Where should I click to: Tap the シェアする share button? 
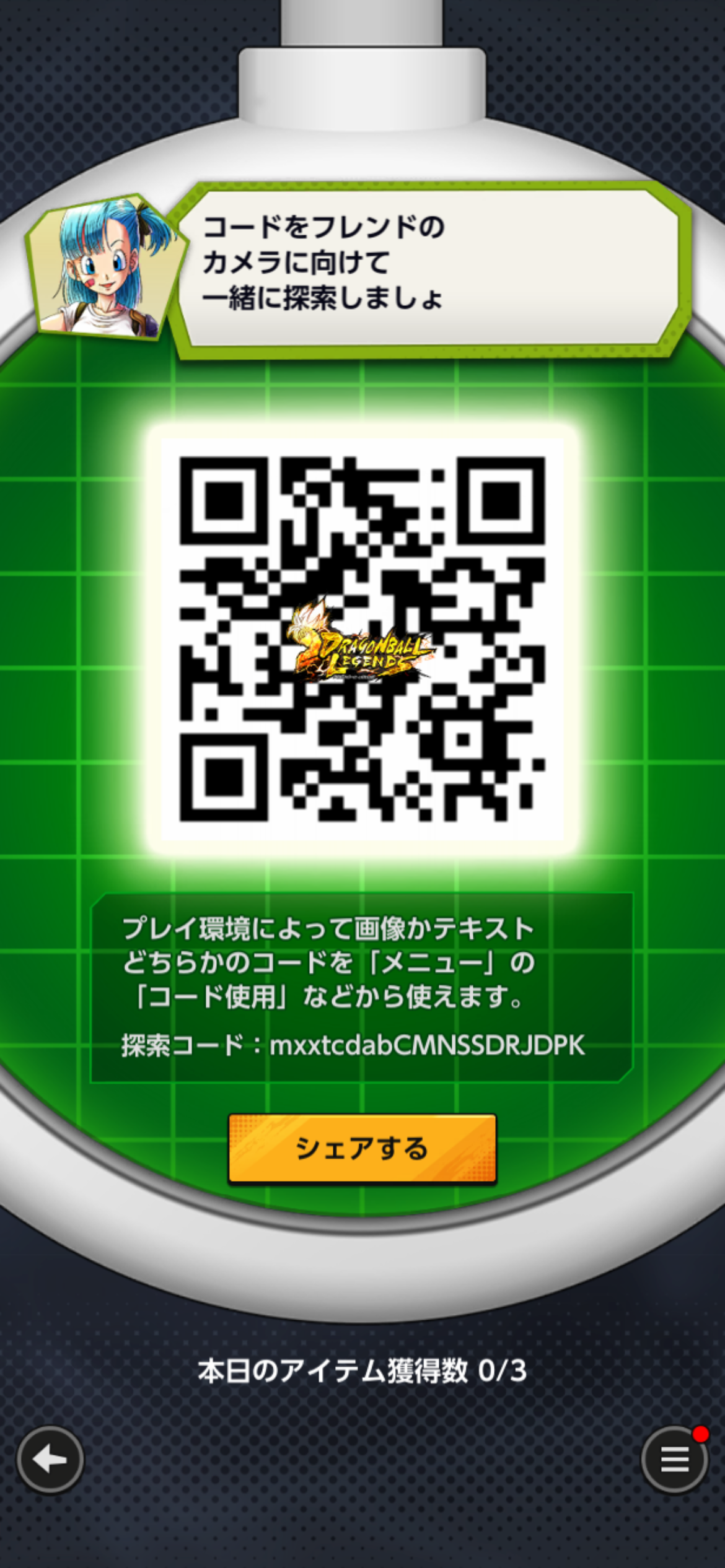click(x=362, y=1149)
